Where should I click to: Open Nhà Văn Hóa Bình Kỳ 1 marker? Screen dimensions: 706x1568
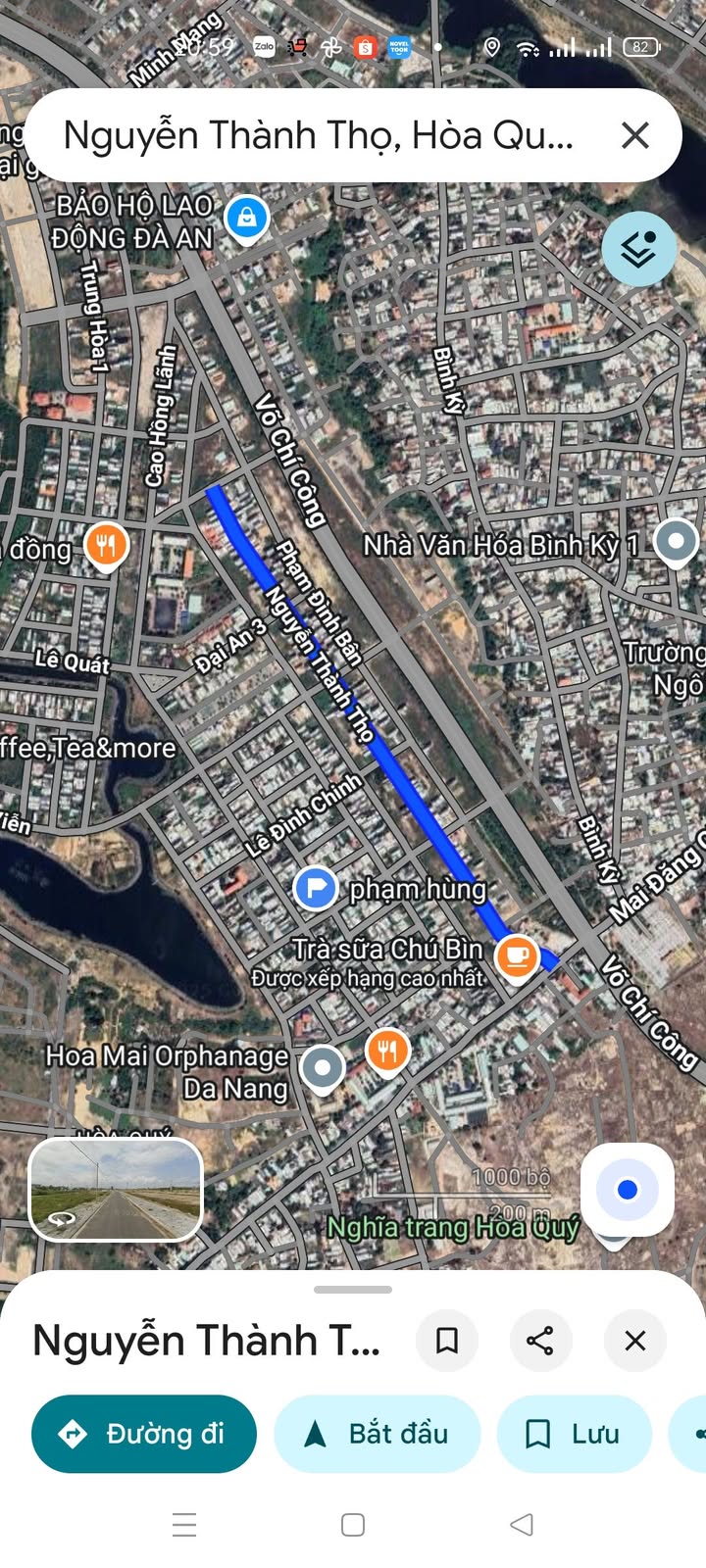click(x=676, y=542)
